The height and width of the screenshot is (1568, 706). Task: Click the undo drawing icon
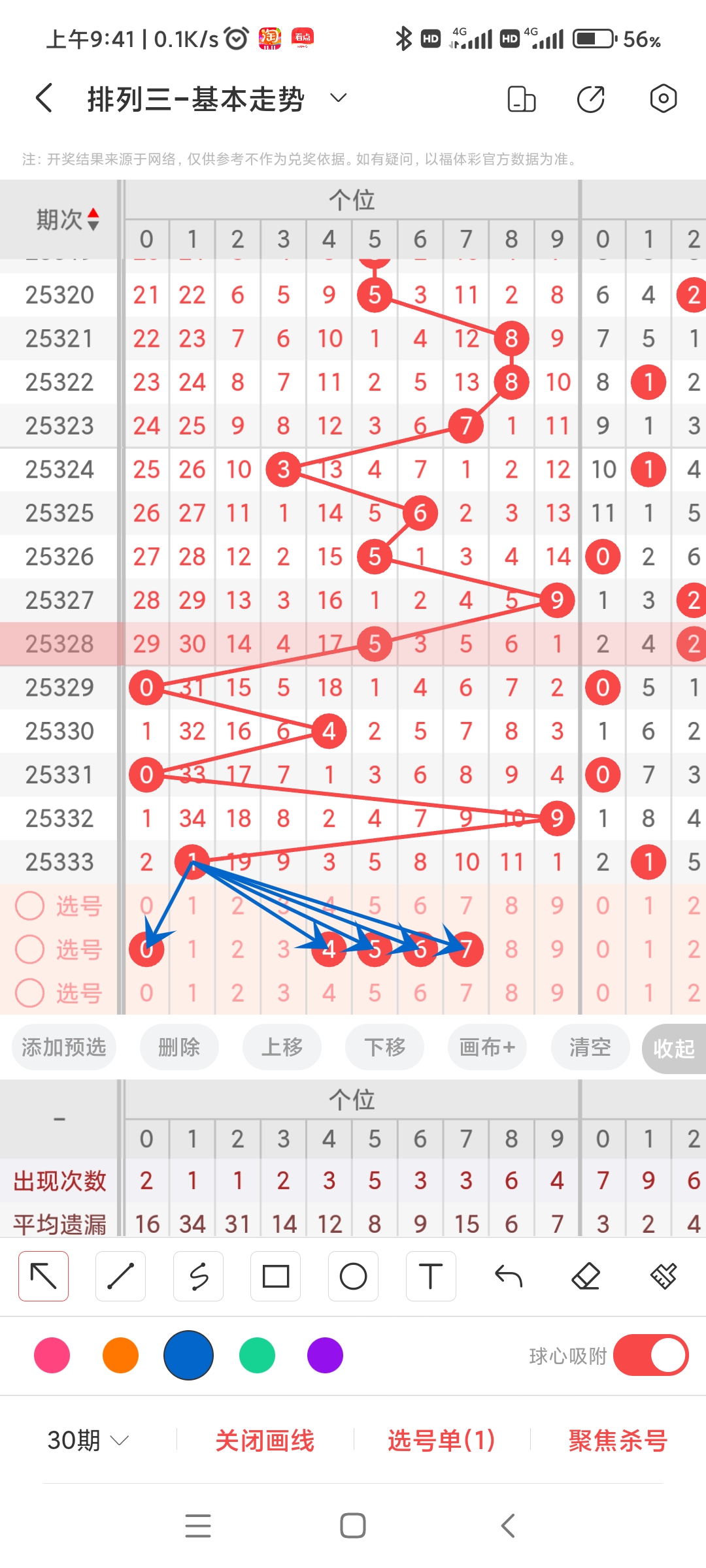(x=509, y=1275)
